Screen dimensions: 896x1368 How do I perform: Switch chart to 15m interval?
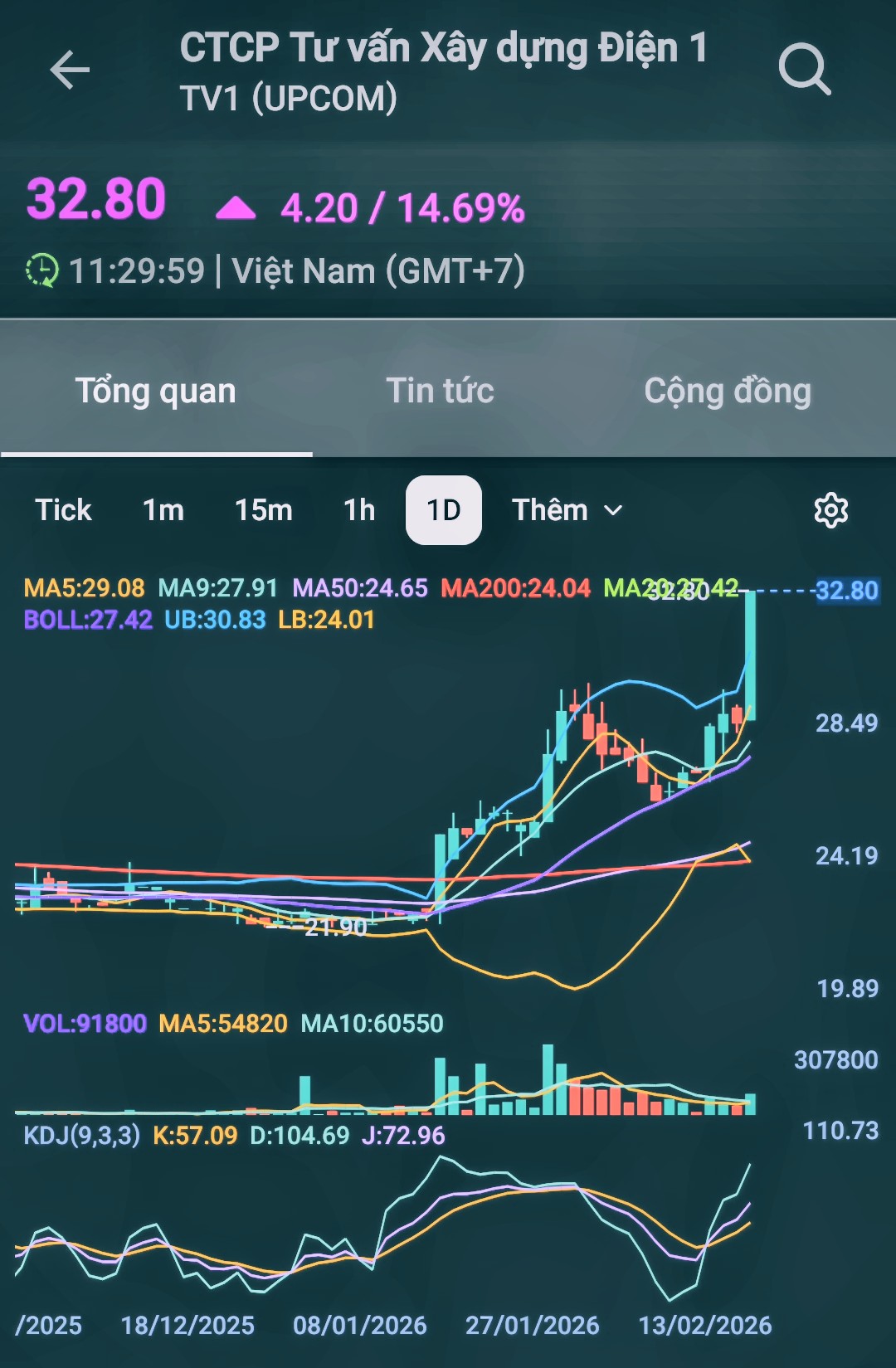[263, 510]
